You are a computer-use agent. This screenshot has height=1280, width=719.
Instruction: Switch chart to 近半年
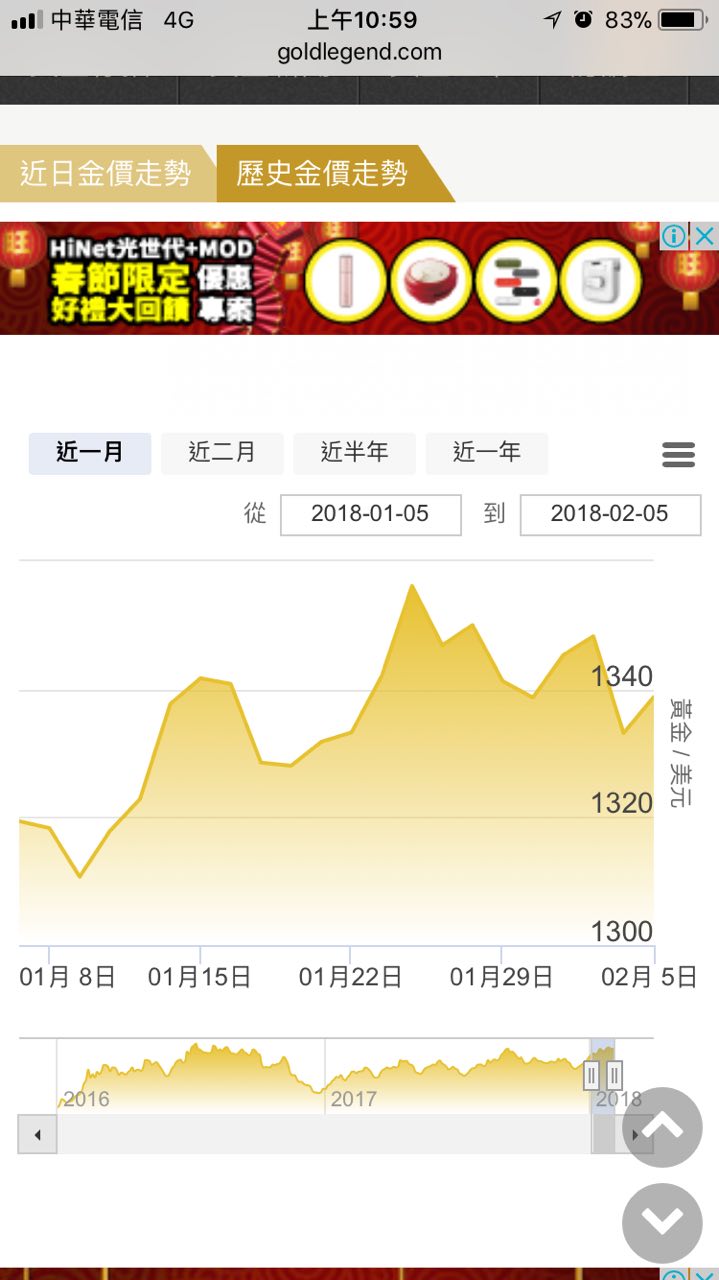(x=354, y=453)
